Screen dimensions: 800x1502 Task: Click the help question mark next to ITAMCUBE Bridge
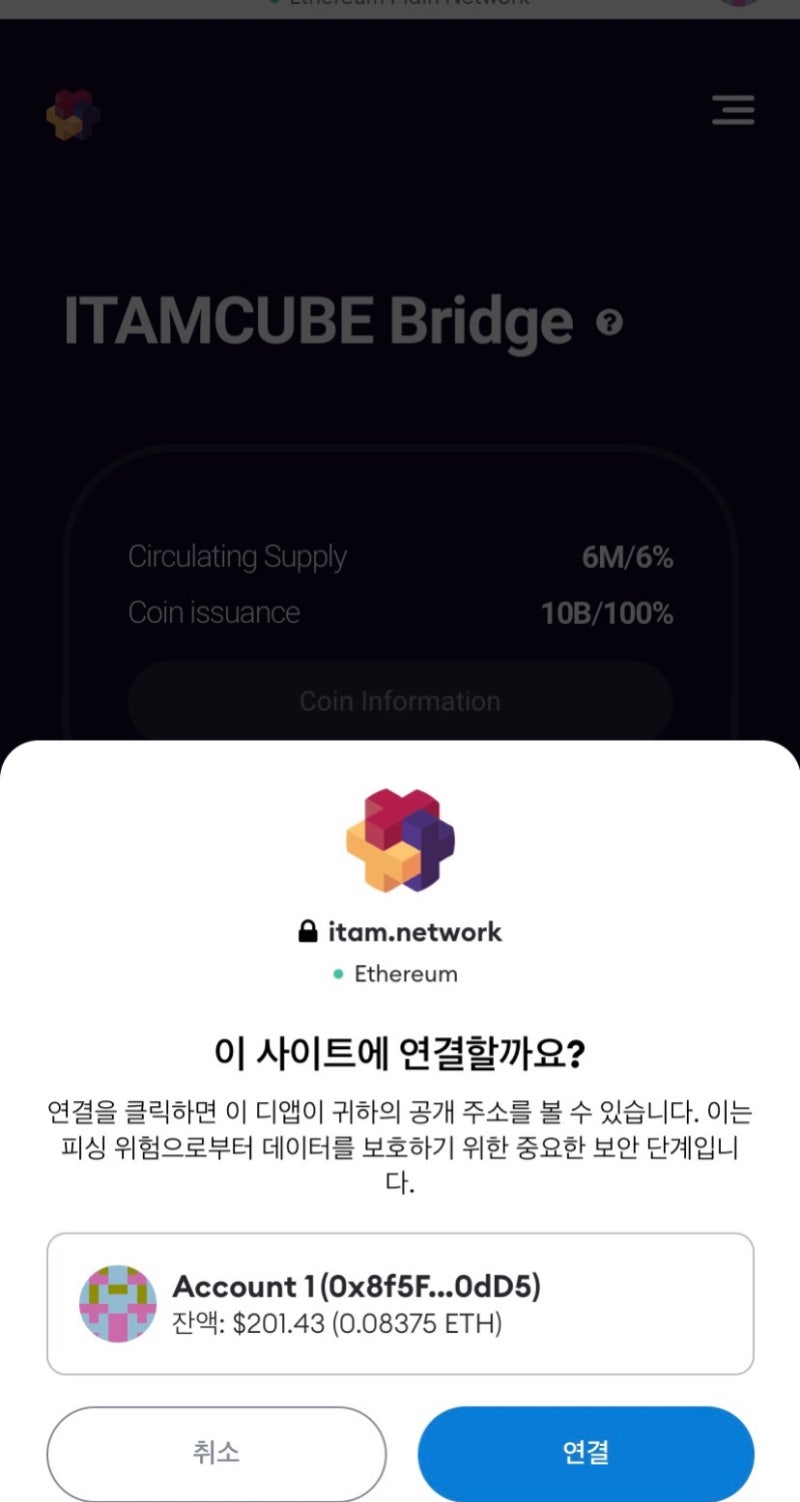tap(608, 323)
